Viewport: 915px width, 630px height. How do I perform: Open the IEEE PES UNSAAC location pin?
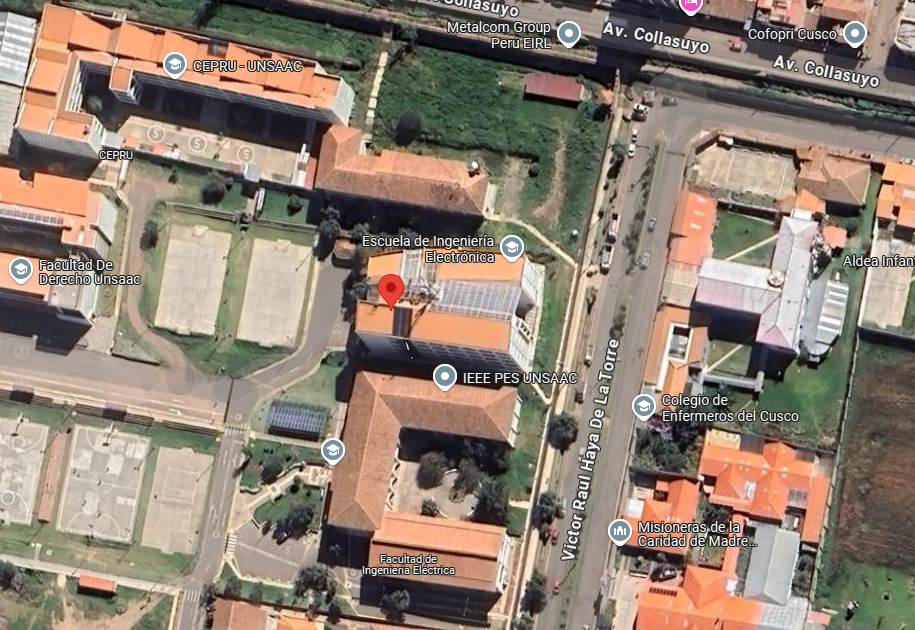[x=445, y=377]
